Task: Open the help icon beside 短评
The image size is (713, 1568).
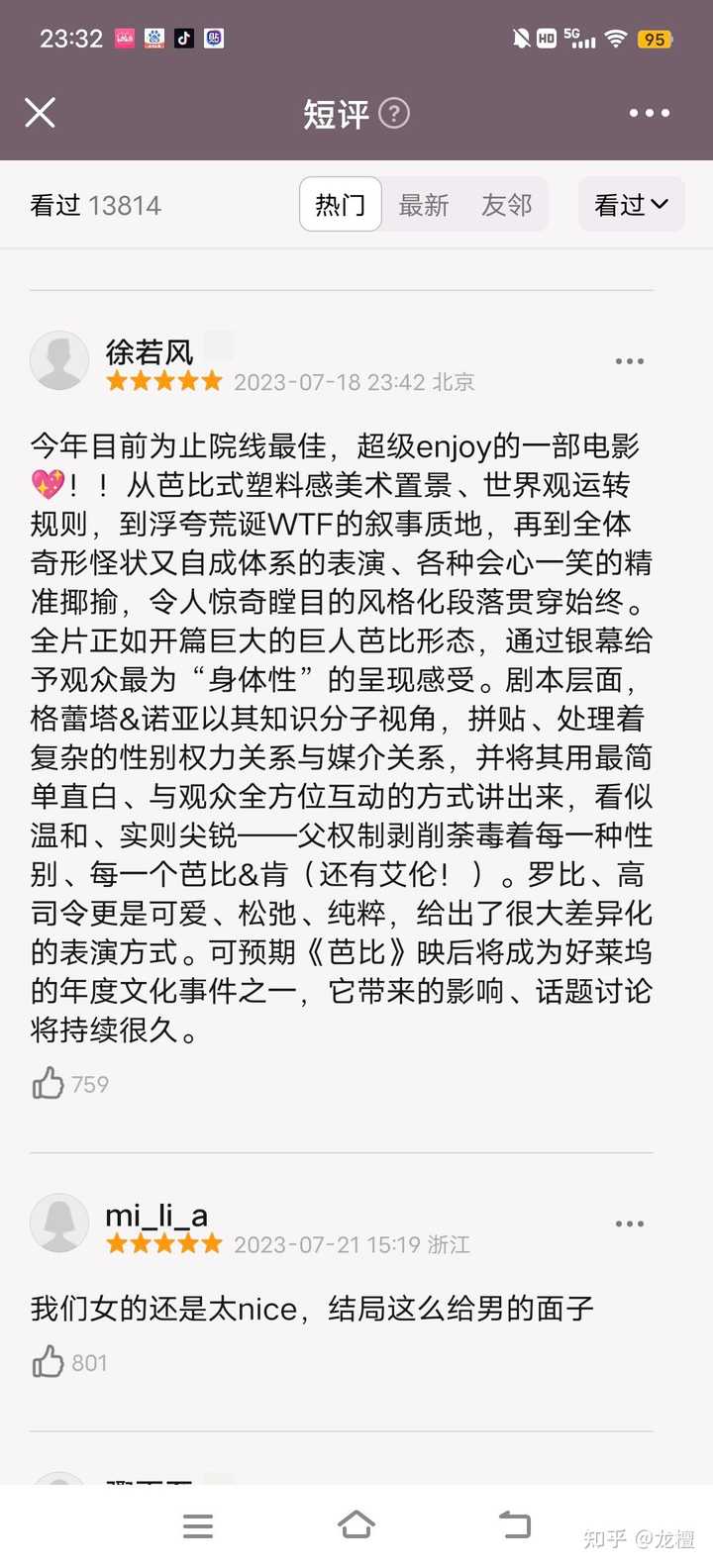Action: tap(394, 114)
